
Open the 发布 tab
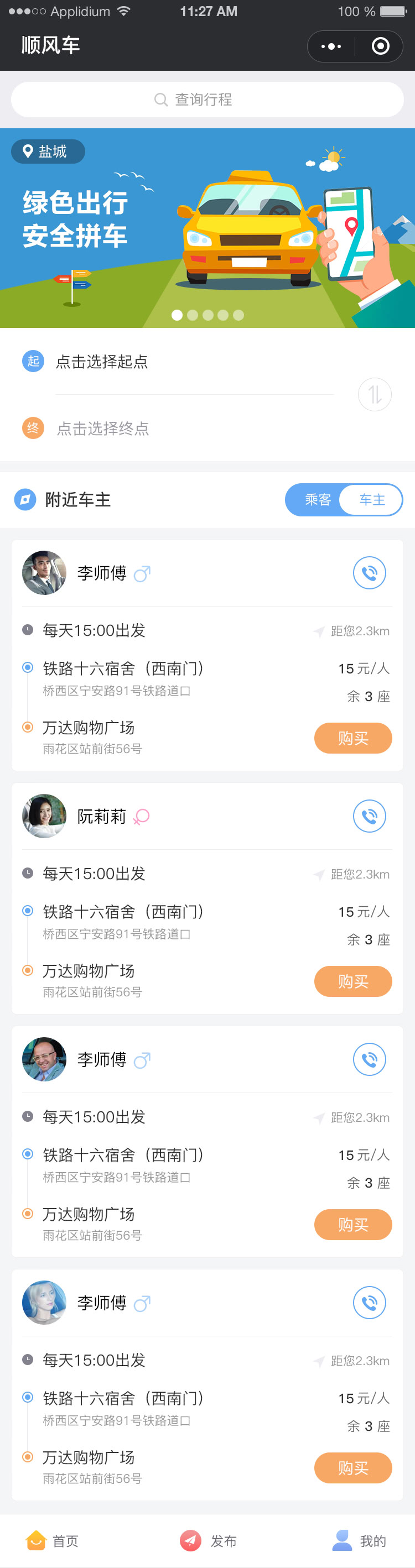pyautogui.click(x=208, y=1540)
